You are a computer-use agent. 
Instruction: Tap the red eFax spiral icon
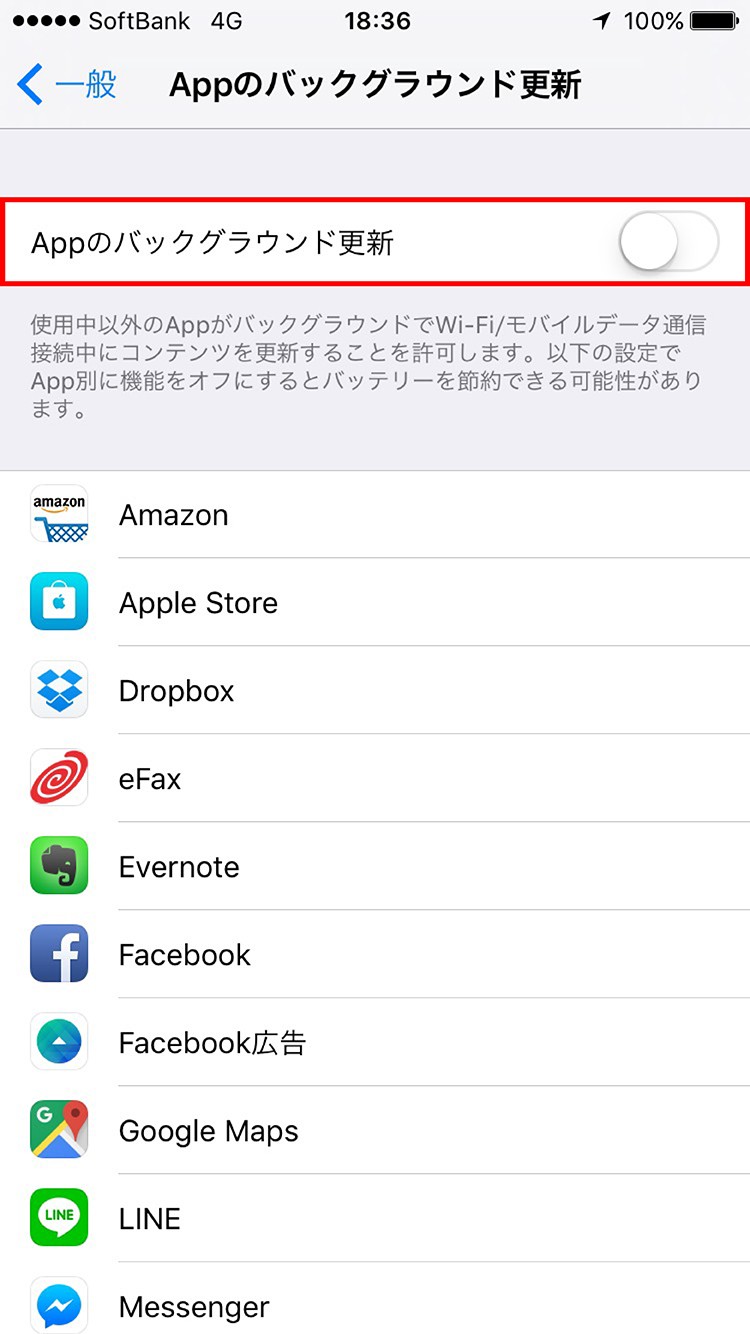[58, 778]
